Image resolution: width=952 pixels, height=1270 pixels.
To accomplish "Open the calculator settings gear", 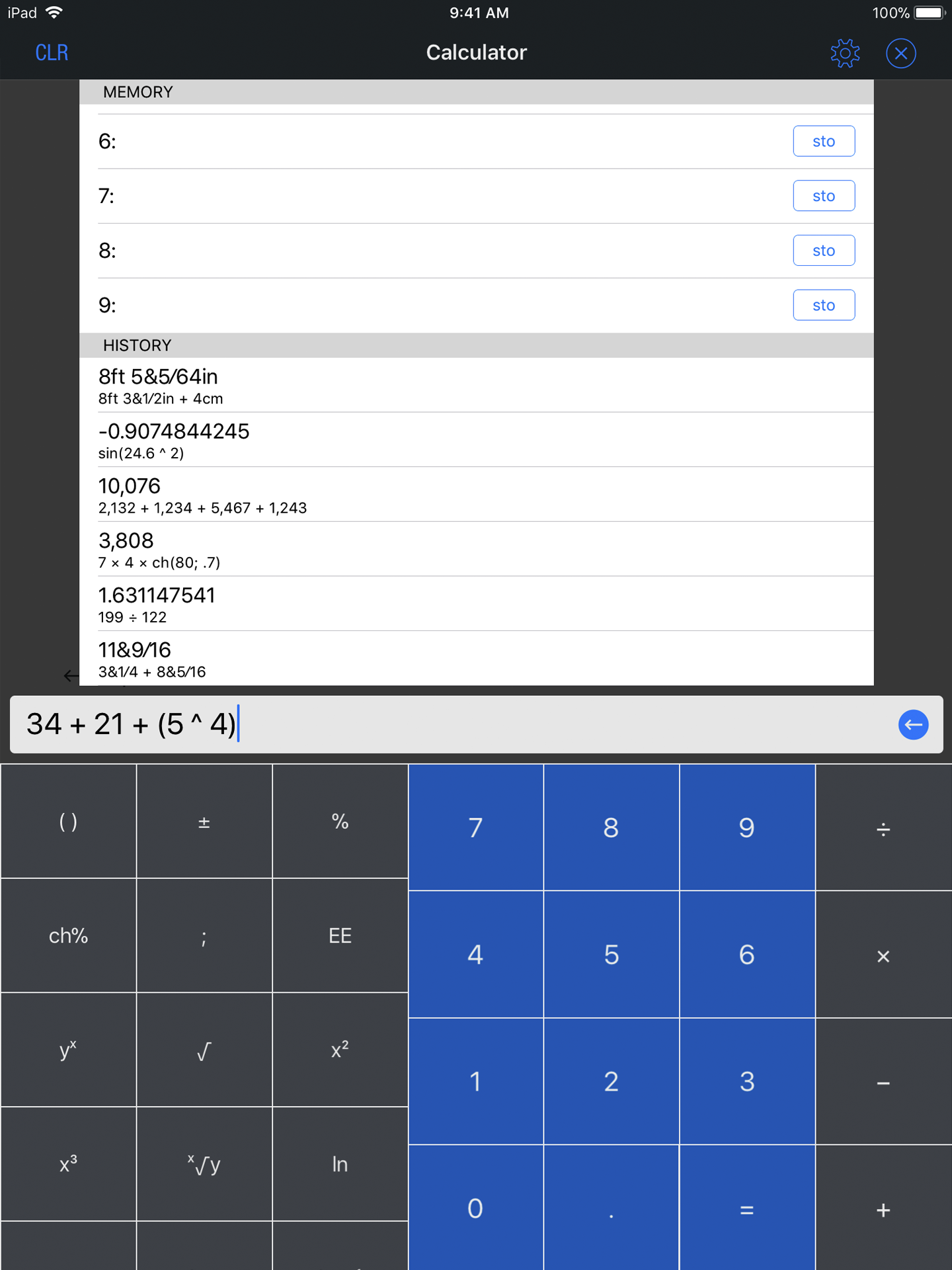I will [x=845, y=53].
